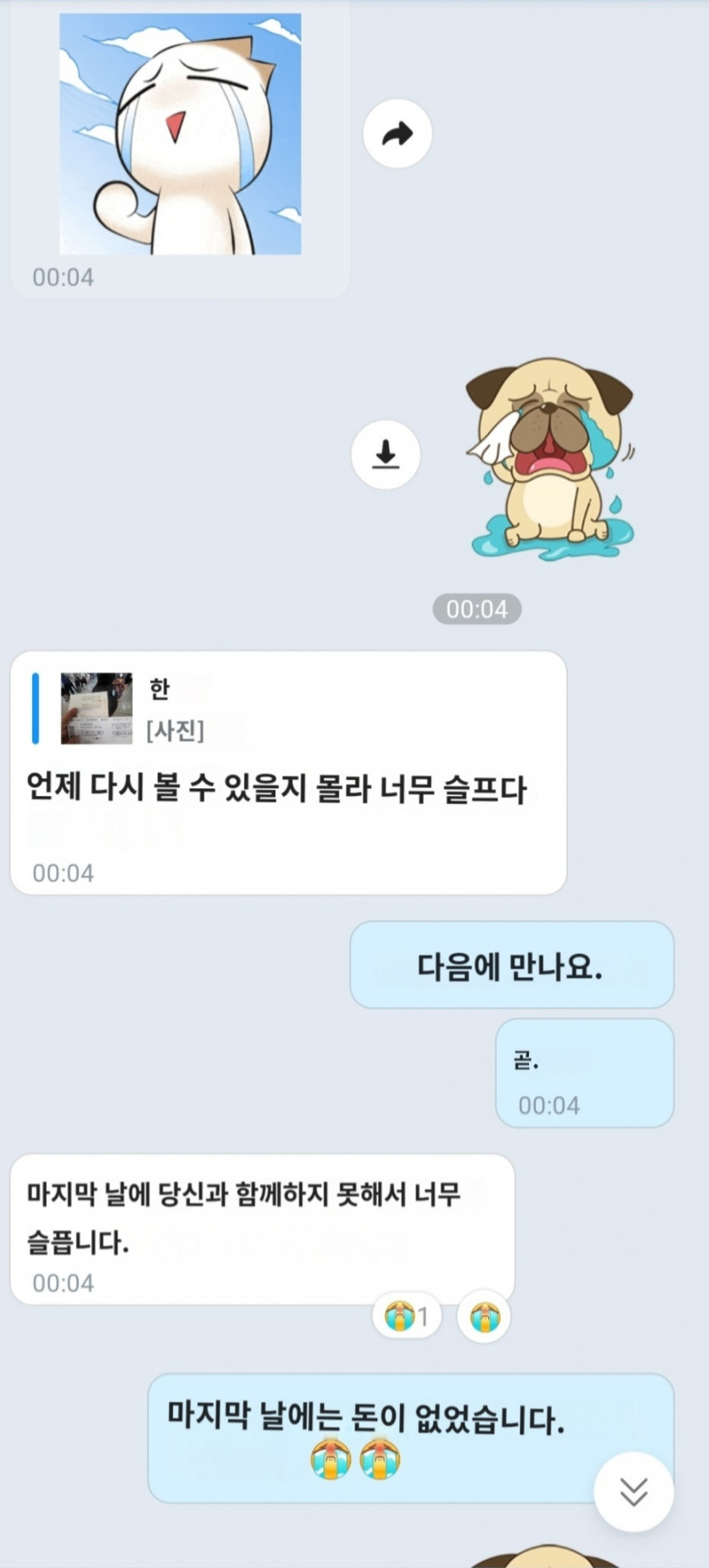Image resolution: width=709 pixels, height=1568 pixels.
Task: Forward the crying cat image
Action: tap(397, 133)
